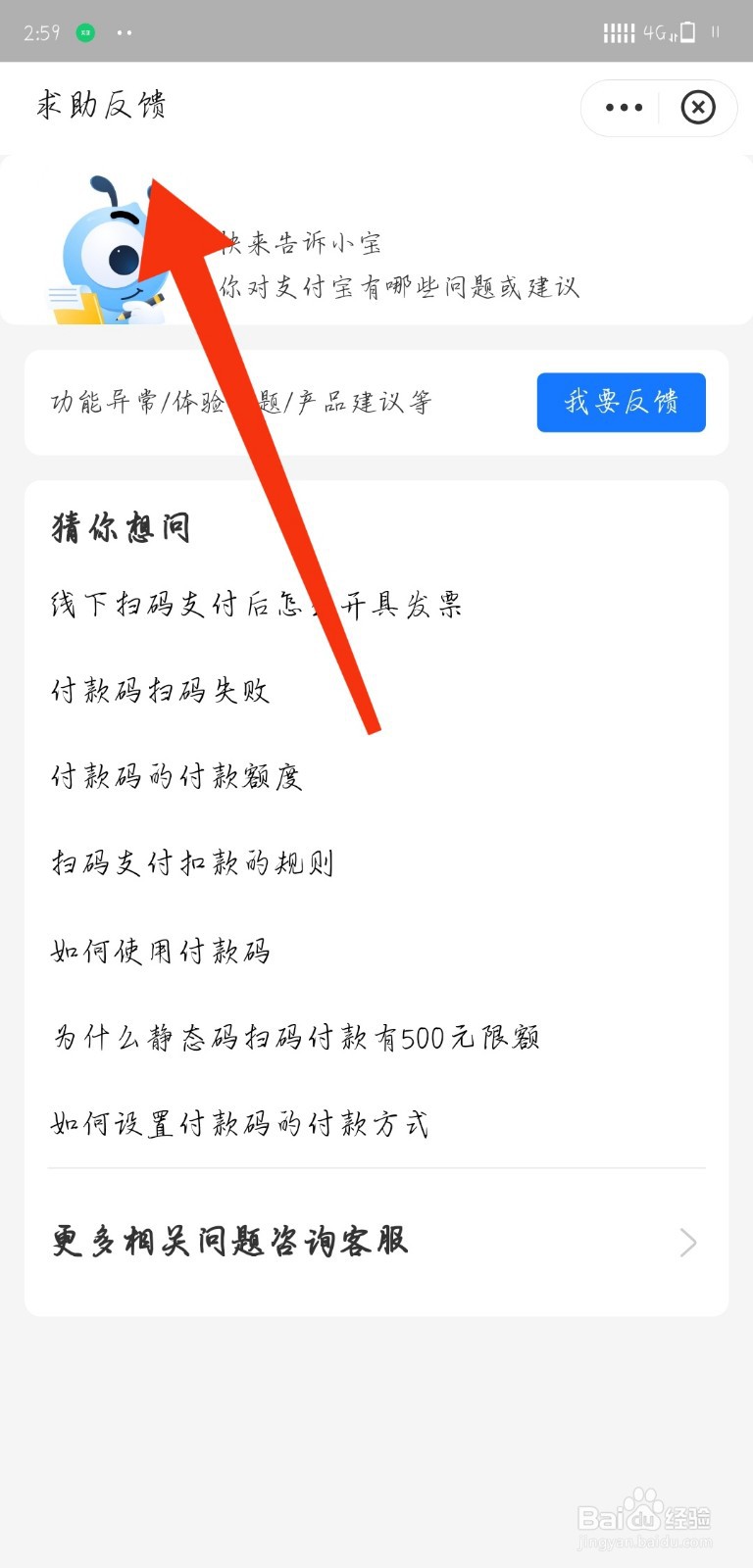Select 付款码扫码失败 question
753x1568 pixels.
160,691
